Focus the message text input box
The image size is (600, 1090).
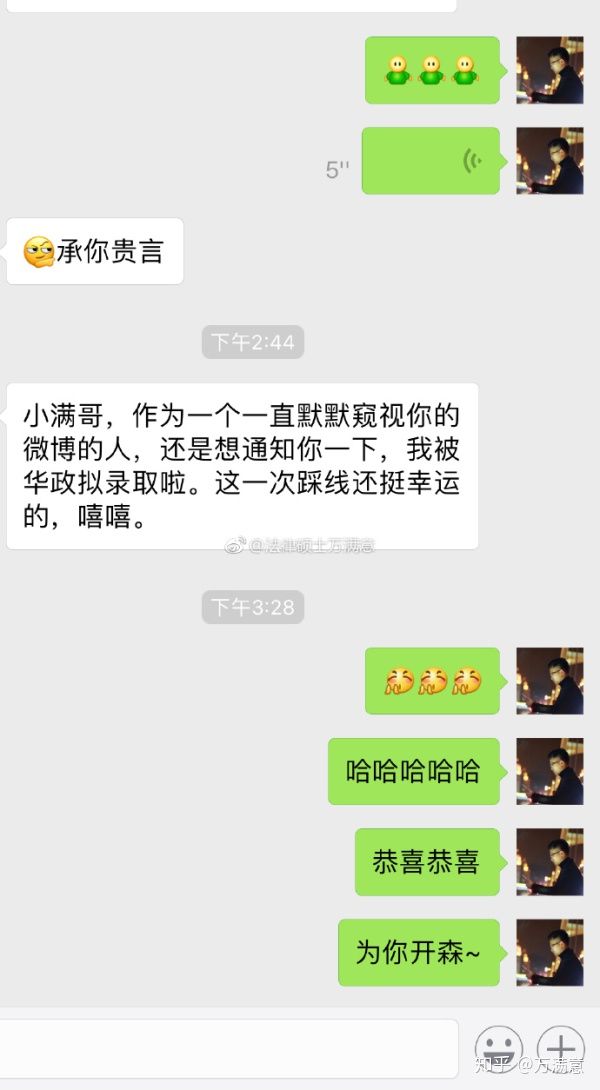(x=228, y=1048)
